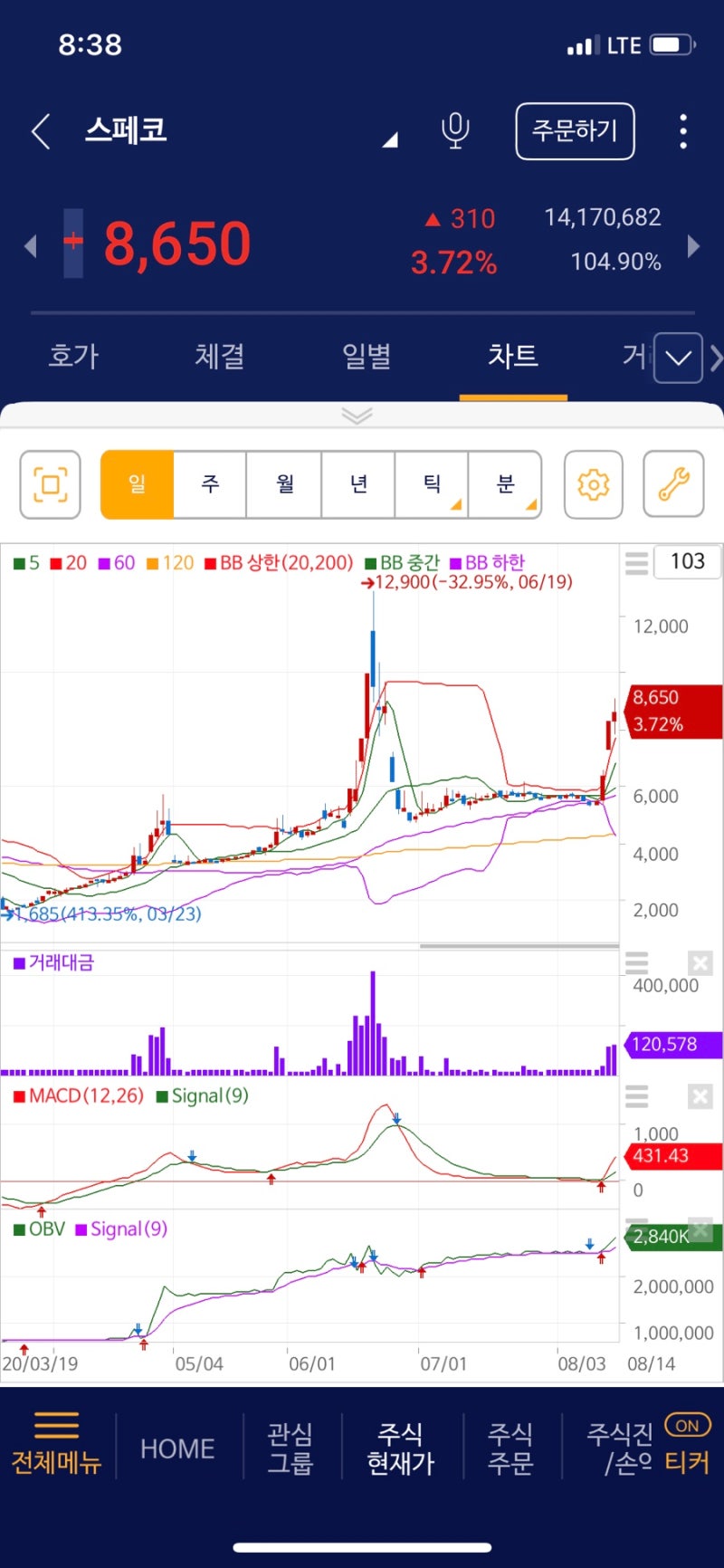Activate the microphone search icon
Image resolution: width=724 pixels, height=1568 pixels.
(x=455, y=131)
